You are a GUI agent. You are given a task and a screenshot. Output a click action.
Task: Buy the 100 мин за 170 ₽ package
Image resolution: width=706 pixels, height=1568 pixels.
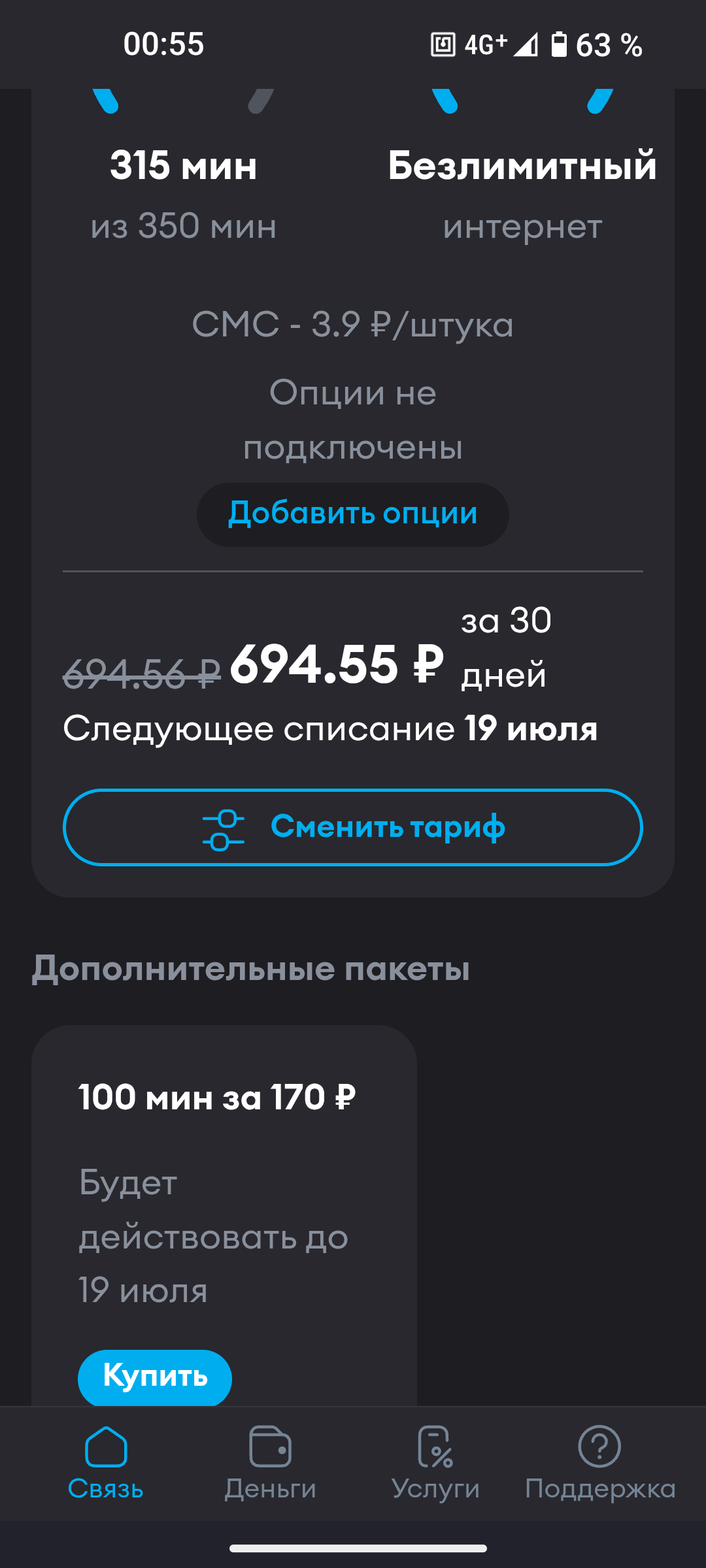point(155,1376)
